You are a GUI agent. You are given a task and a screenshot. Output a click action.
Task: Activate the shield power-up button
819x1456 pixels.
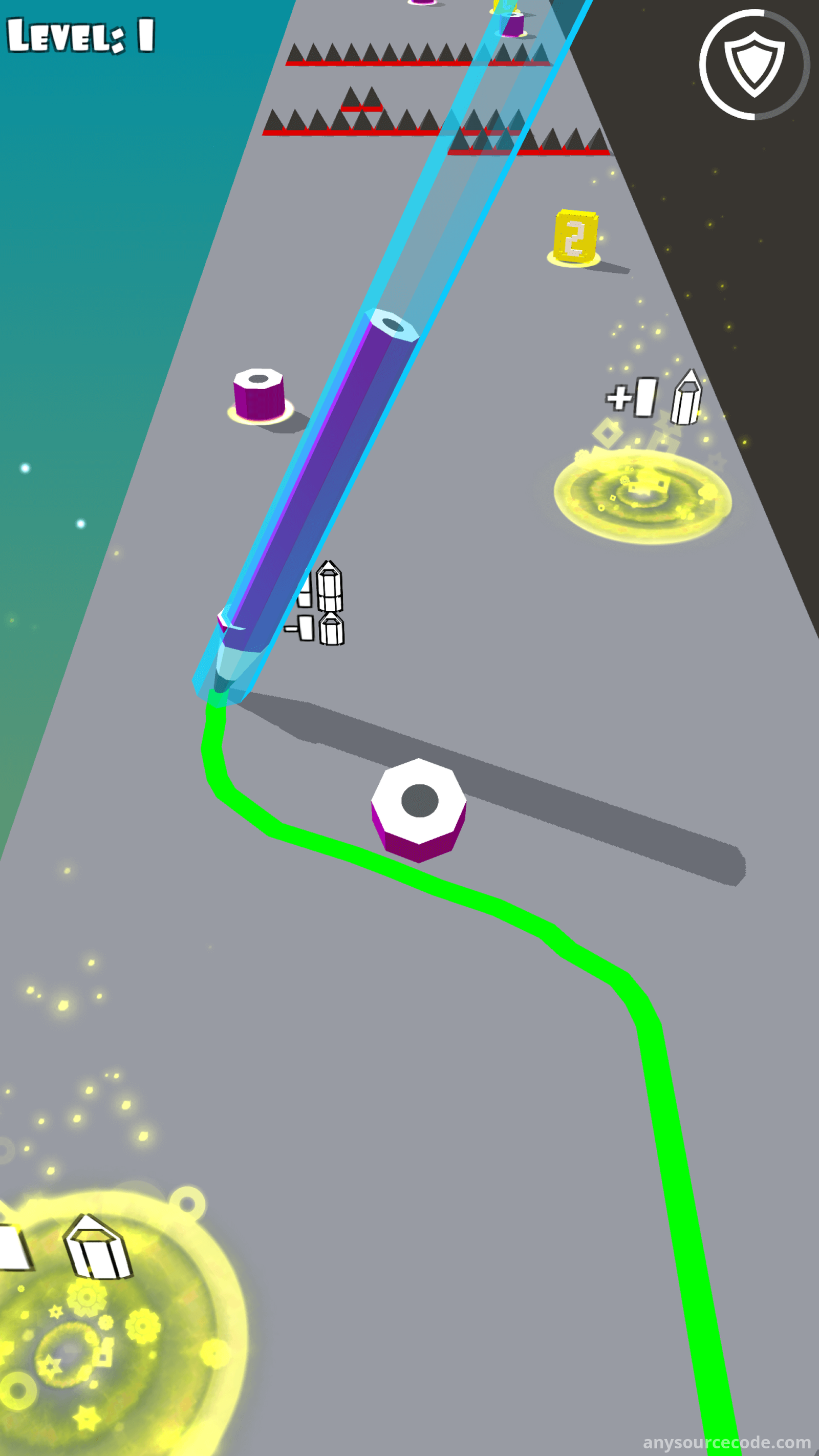754,65
